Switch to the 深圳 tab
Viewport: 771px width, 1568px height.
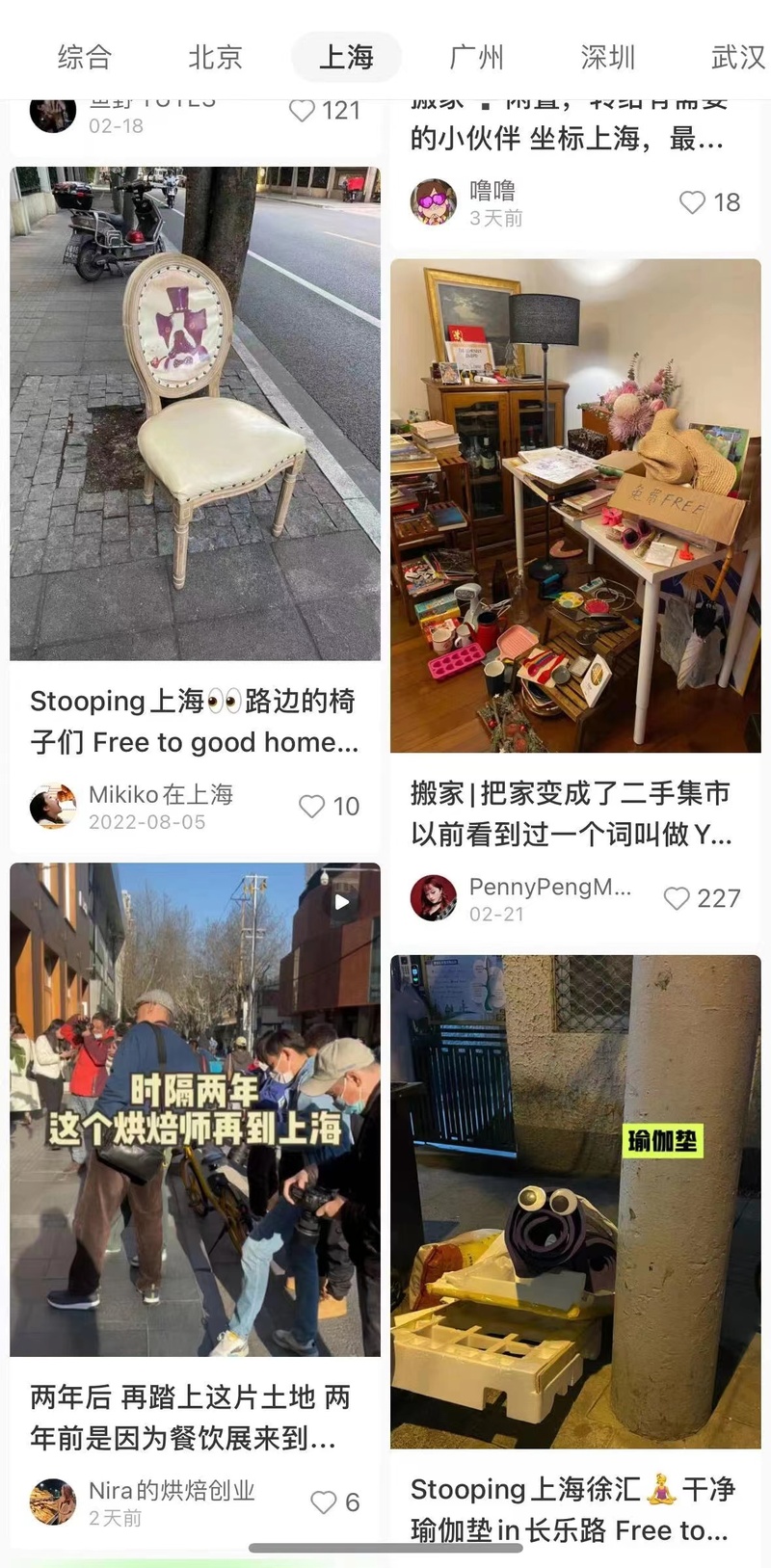tap(608, 57)
